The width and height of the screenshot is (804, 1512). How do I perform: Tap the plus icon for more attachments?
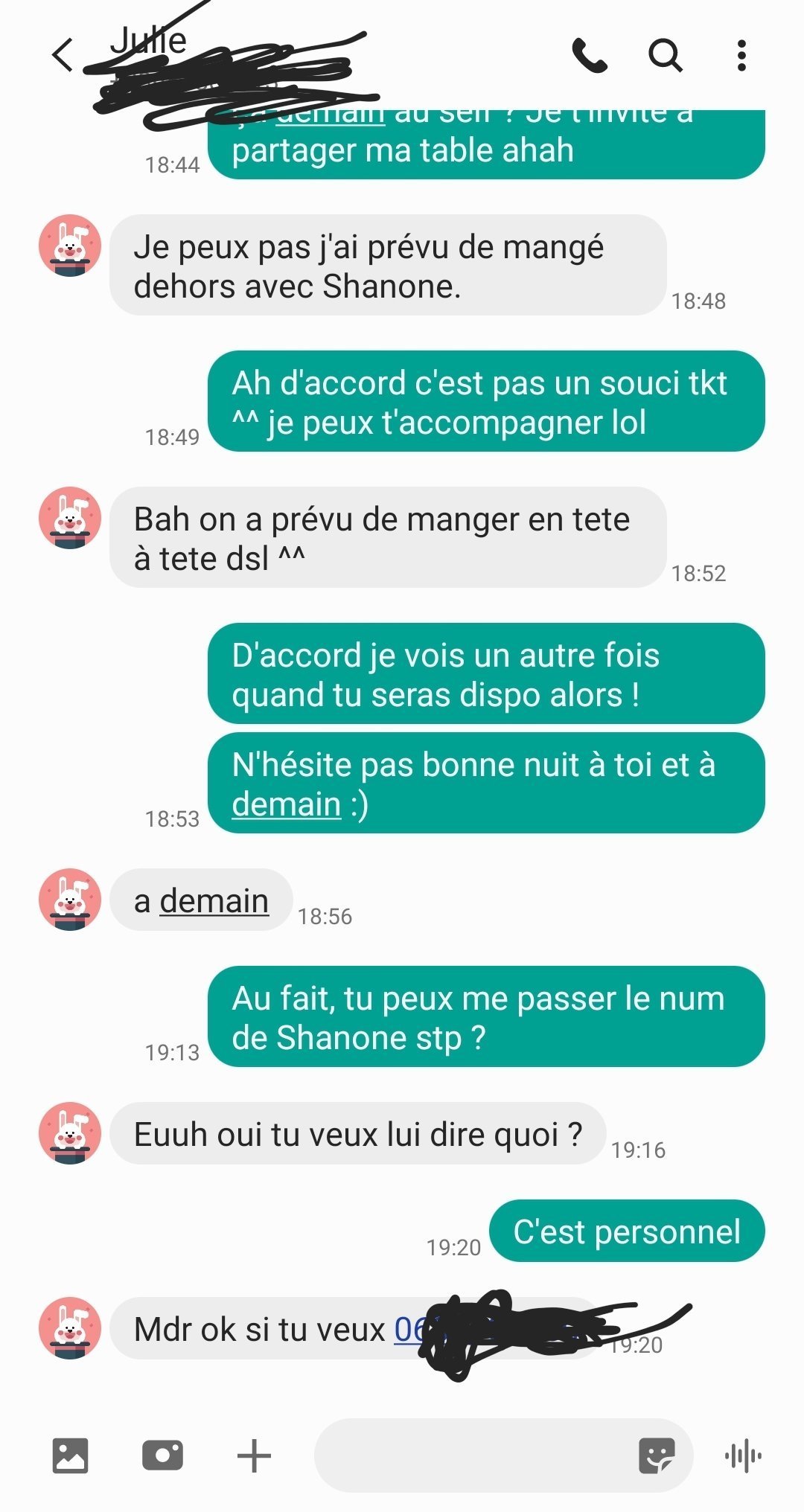coord(254,1455)
